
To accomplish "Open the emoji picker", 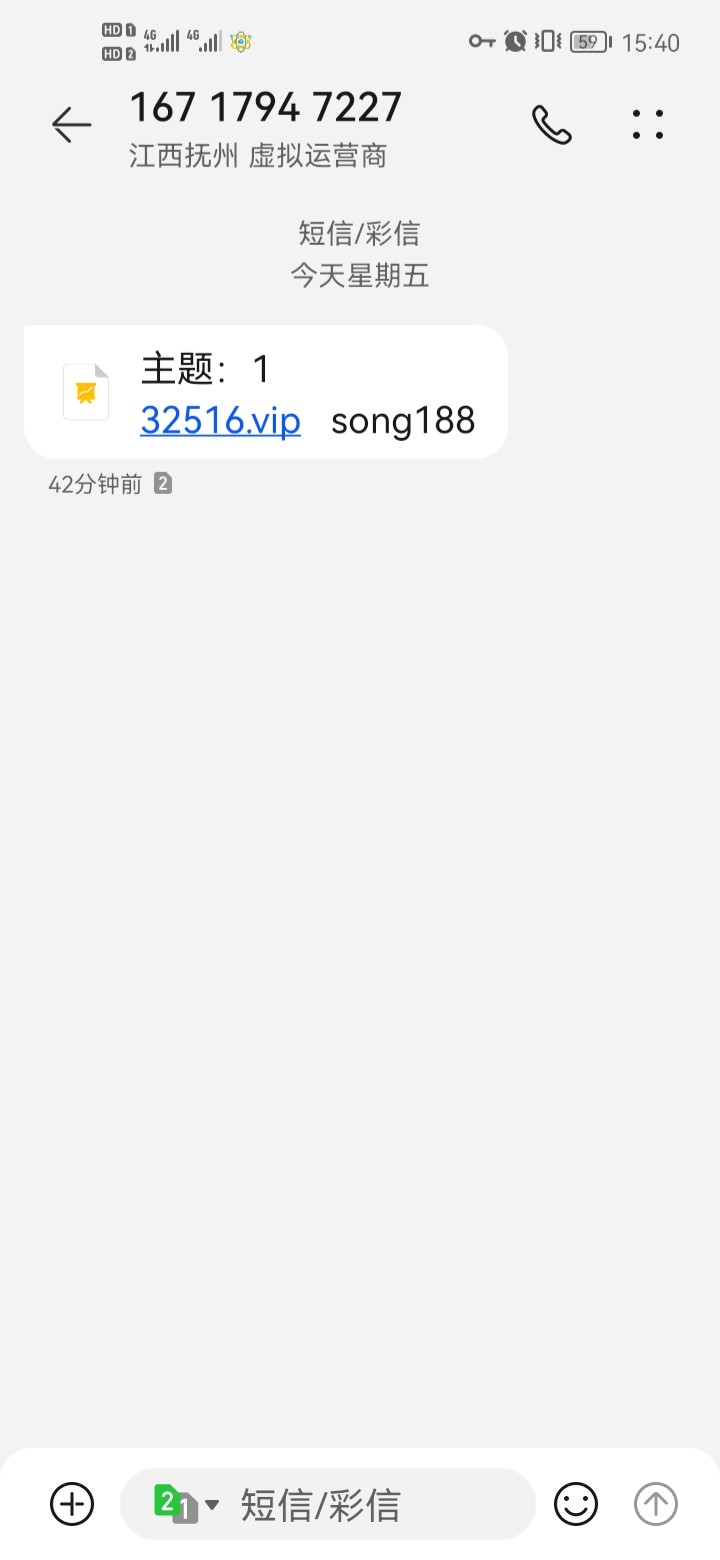I will tap(576, 1503).
